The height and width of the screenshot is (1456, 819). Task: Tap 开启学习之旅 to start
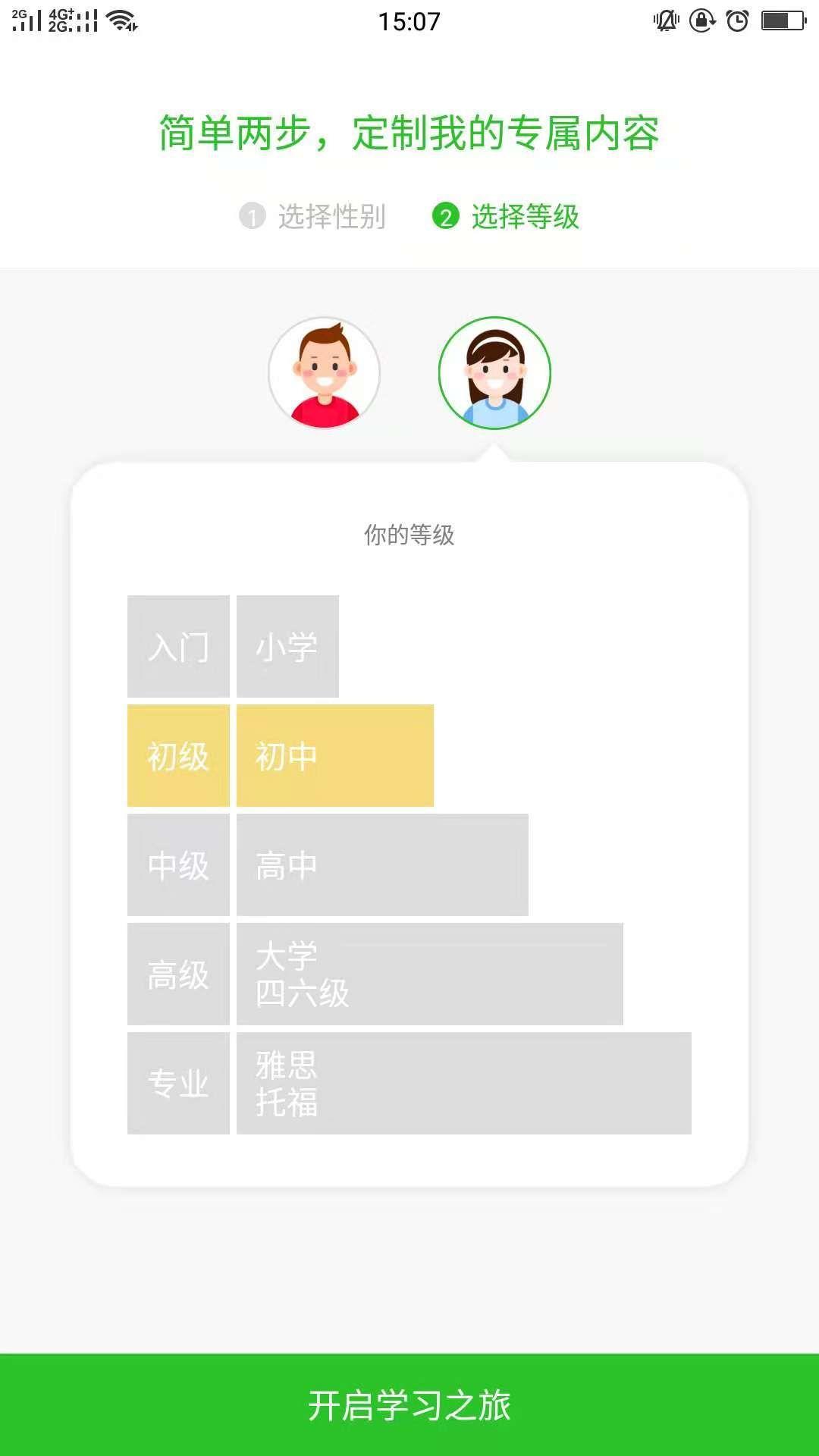point(409,1405)
